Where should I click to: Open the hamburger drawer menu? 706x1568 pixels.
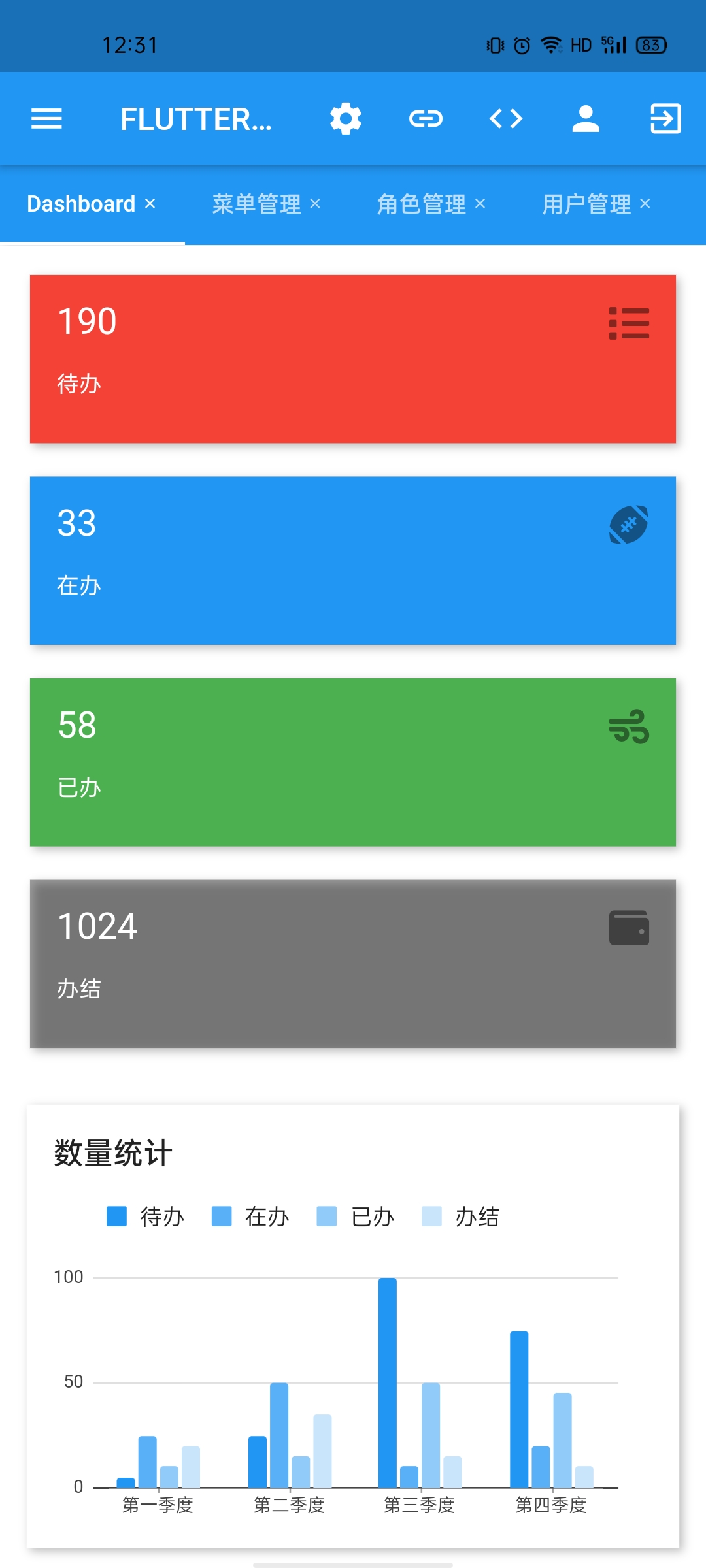[x=46, y=119]
